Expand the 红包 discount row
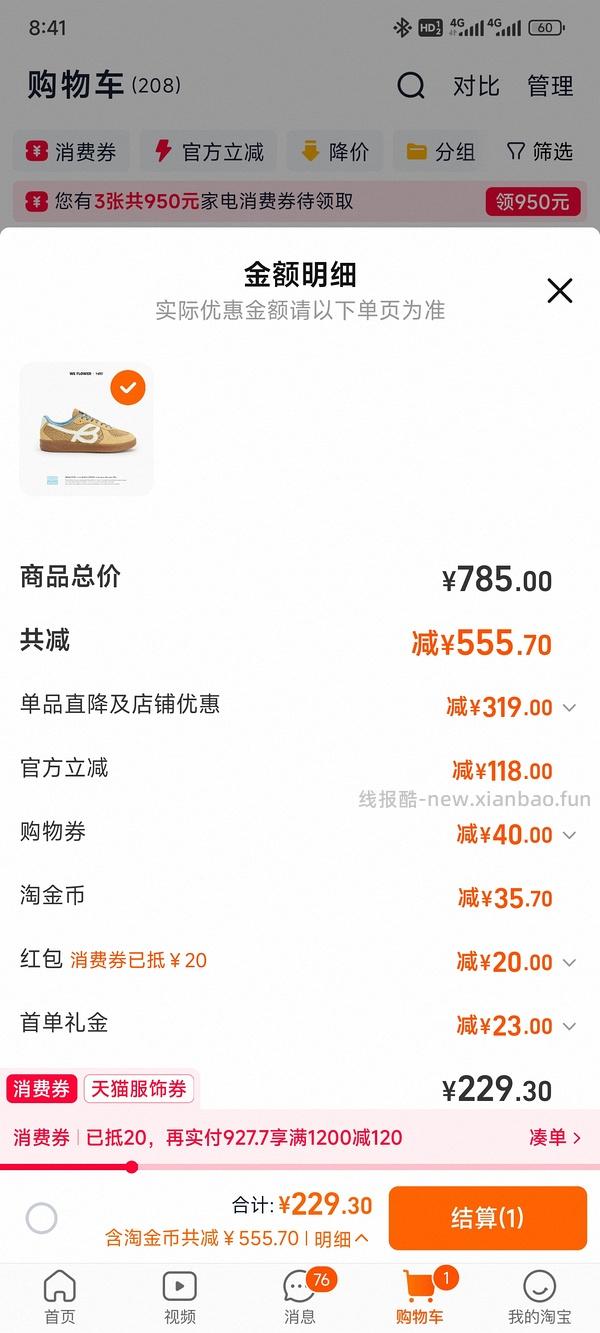600x1333 pixels. point(569,963)
